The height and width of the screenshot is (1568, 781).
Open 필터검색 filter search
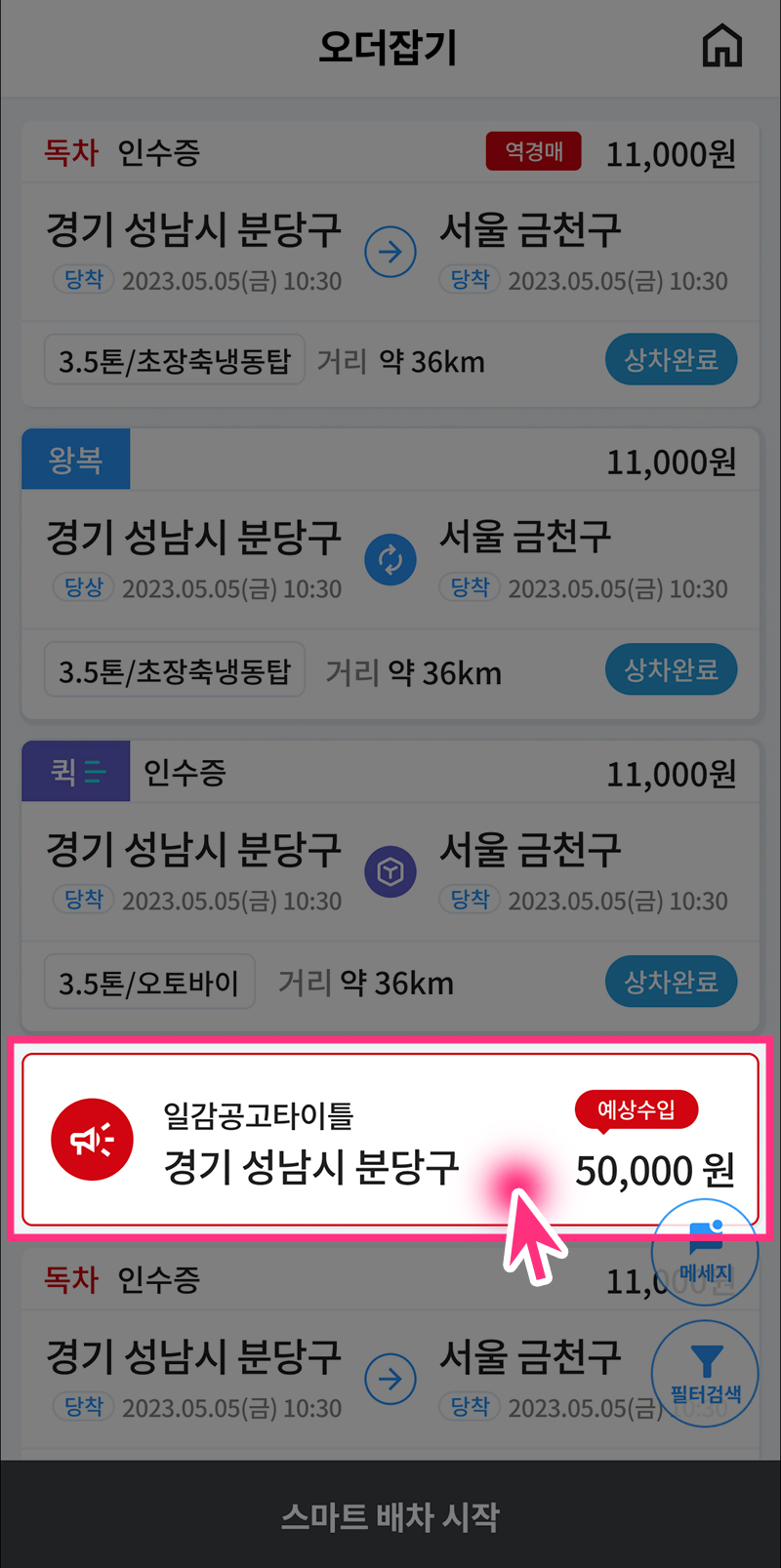pyautogui.click(x=705, y=1374)
